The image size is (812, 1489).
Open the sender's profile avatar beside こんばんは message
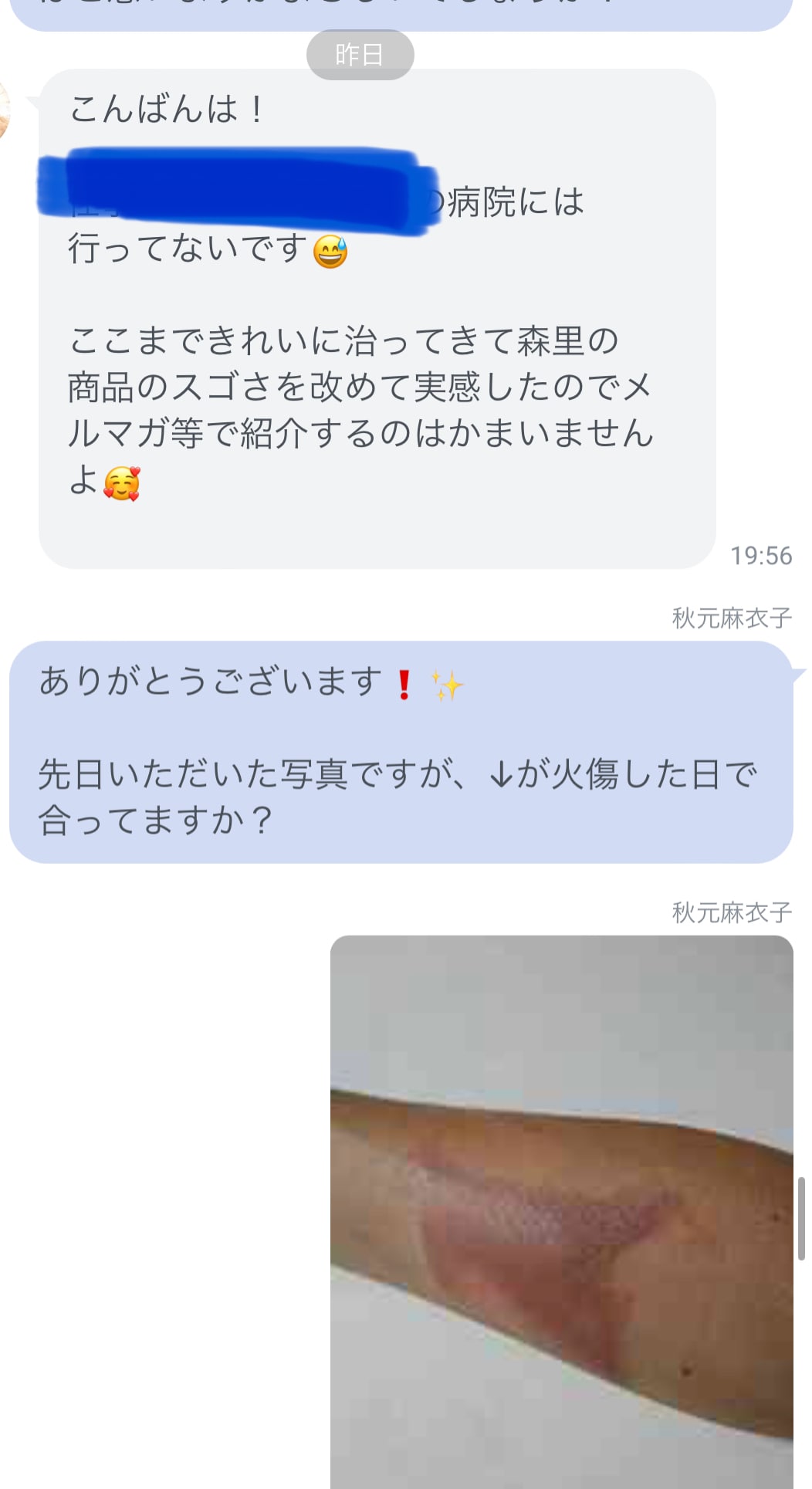coord(4,110)
